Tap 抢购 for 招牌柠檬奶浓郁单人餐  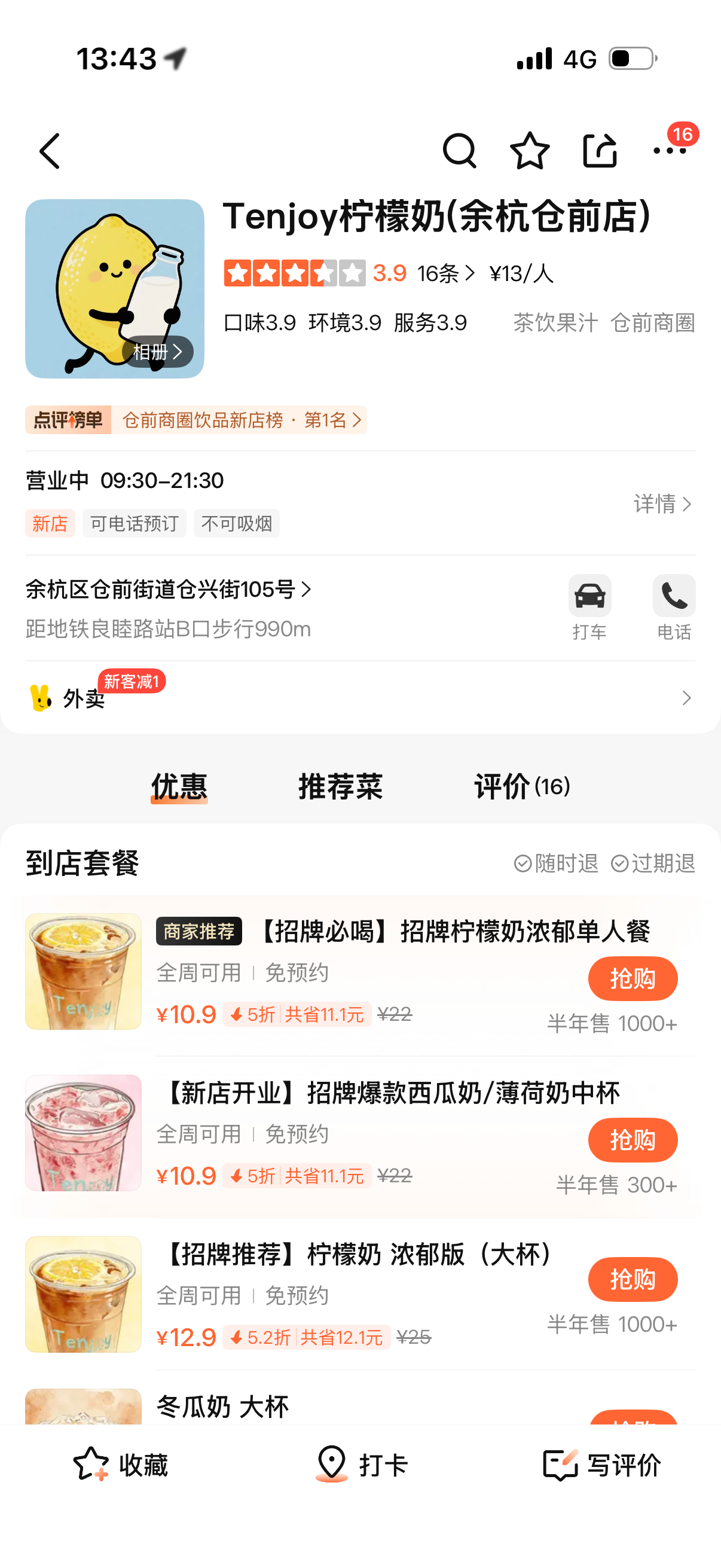coord(633,979)
